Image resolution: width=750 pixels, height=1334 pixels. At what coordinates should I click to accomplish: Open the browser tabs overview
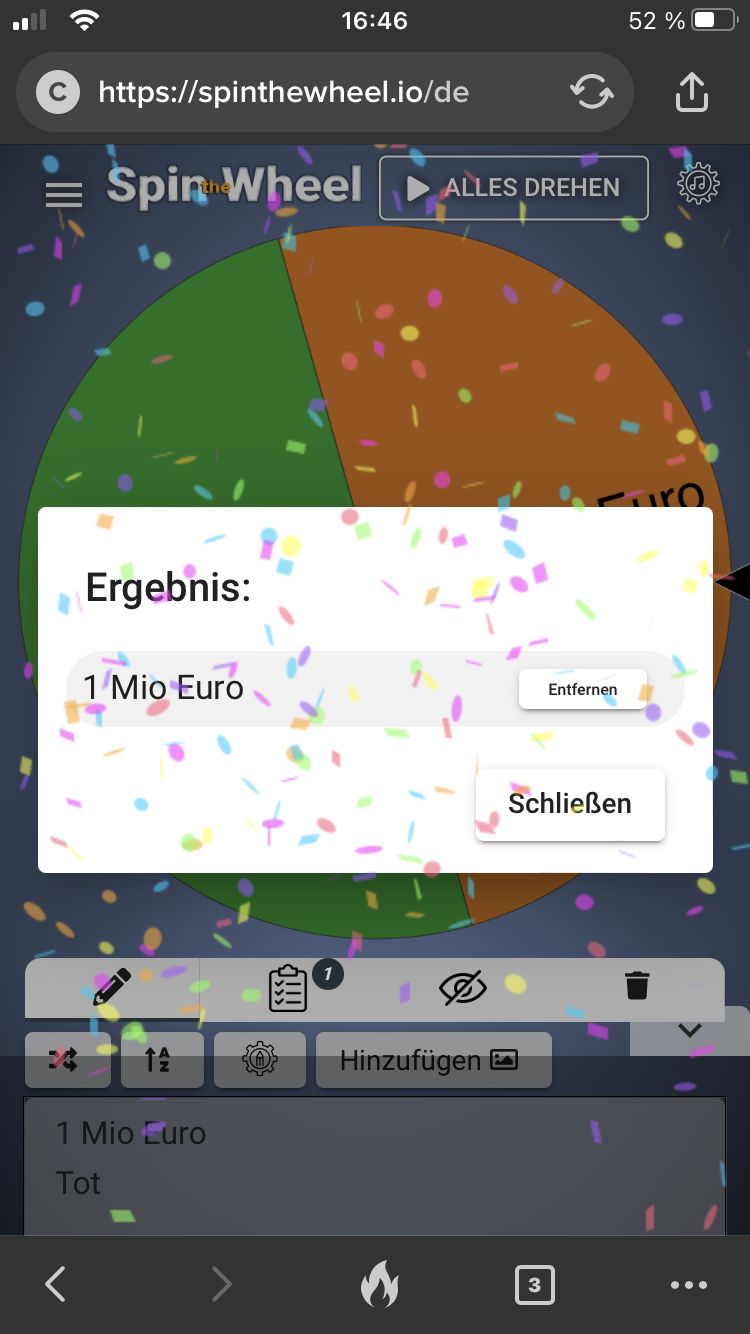pos(534,1285)
